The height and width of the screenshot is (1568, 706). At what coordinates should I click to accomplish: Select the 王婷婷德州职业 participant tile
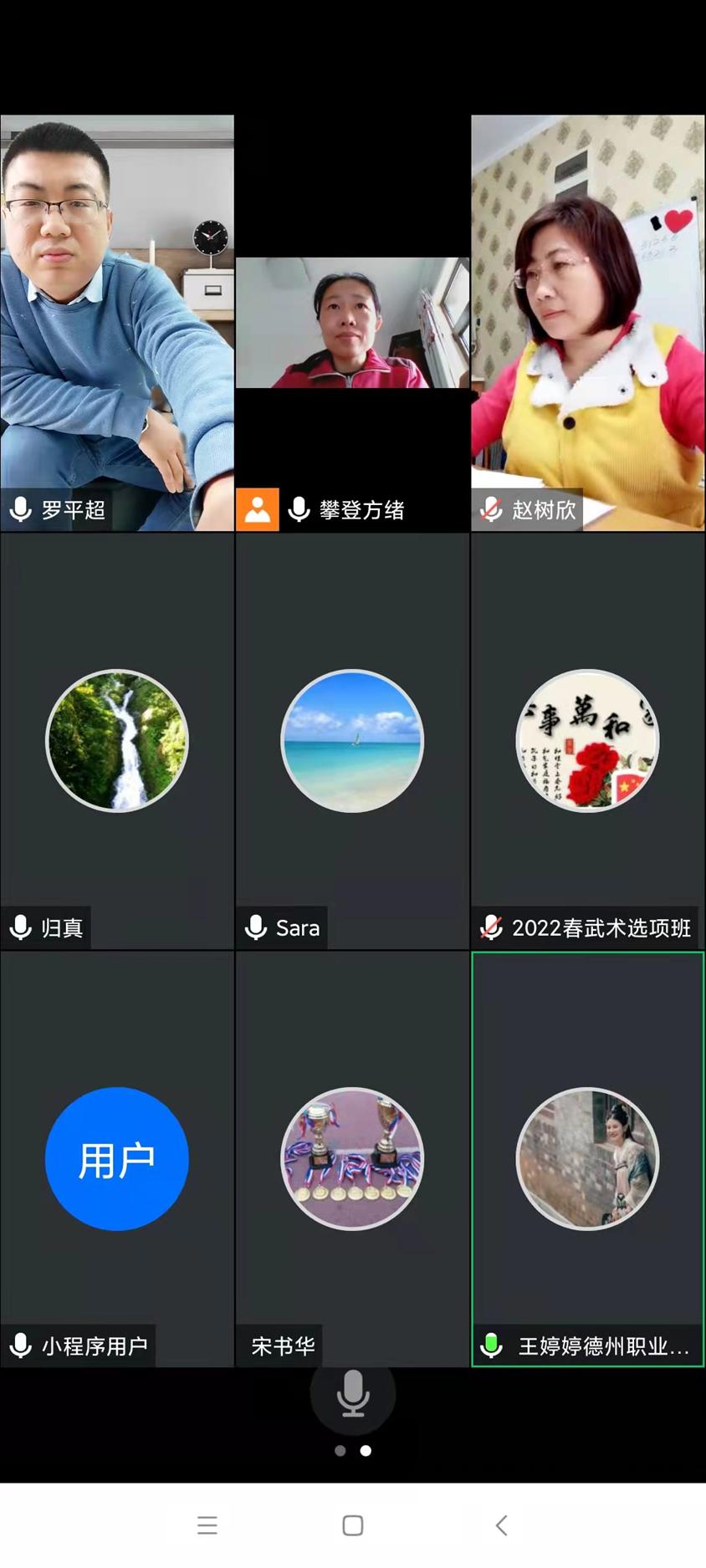[x=587, y=1159]
